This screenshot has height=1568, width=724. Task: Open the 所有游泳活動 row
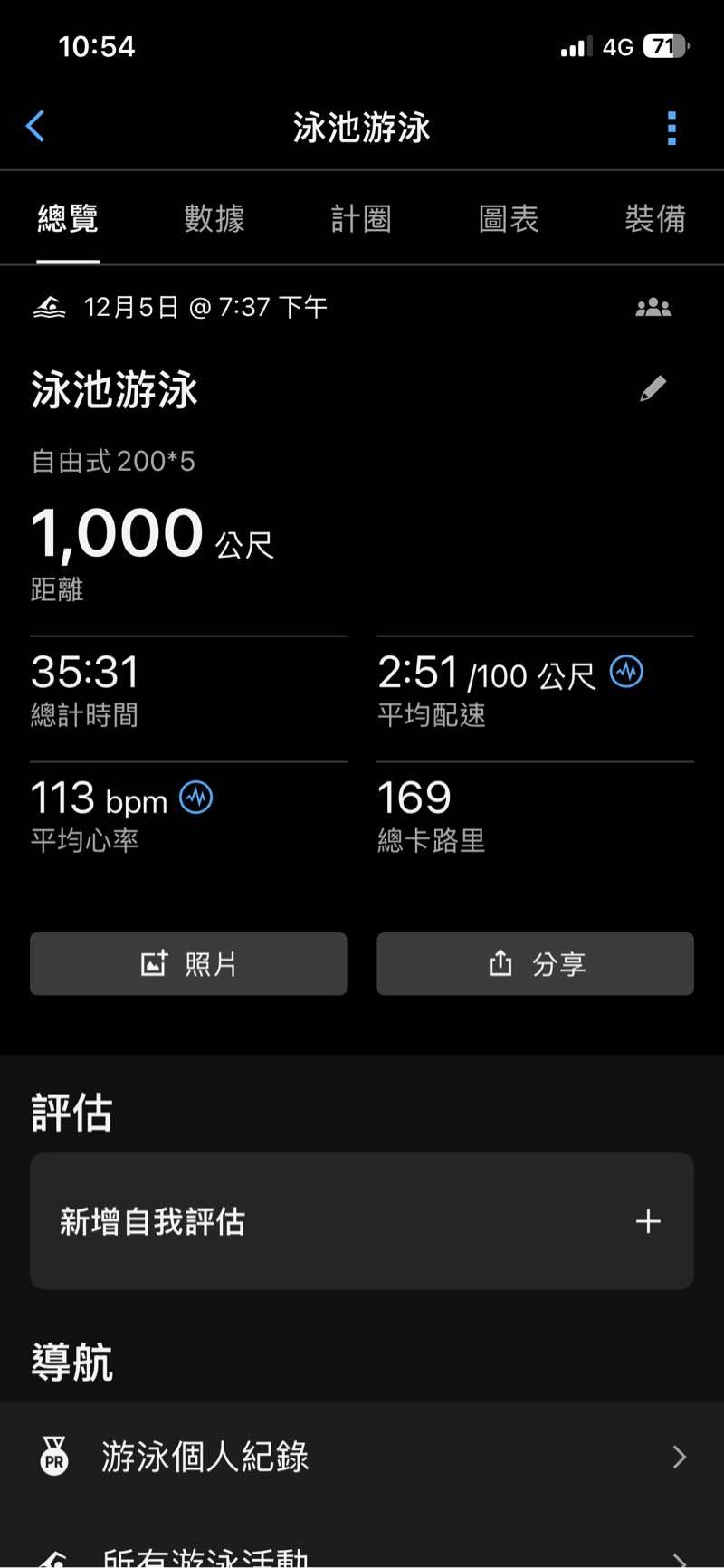362,1555
